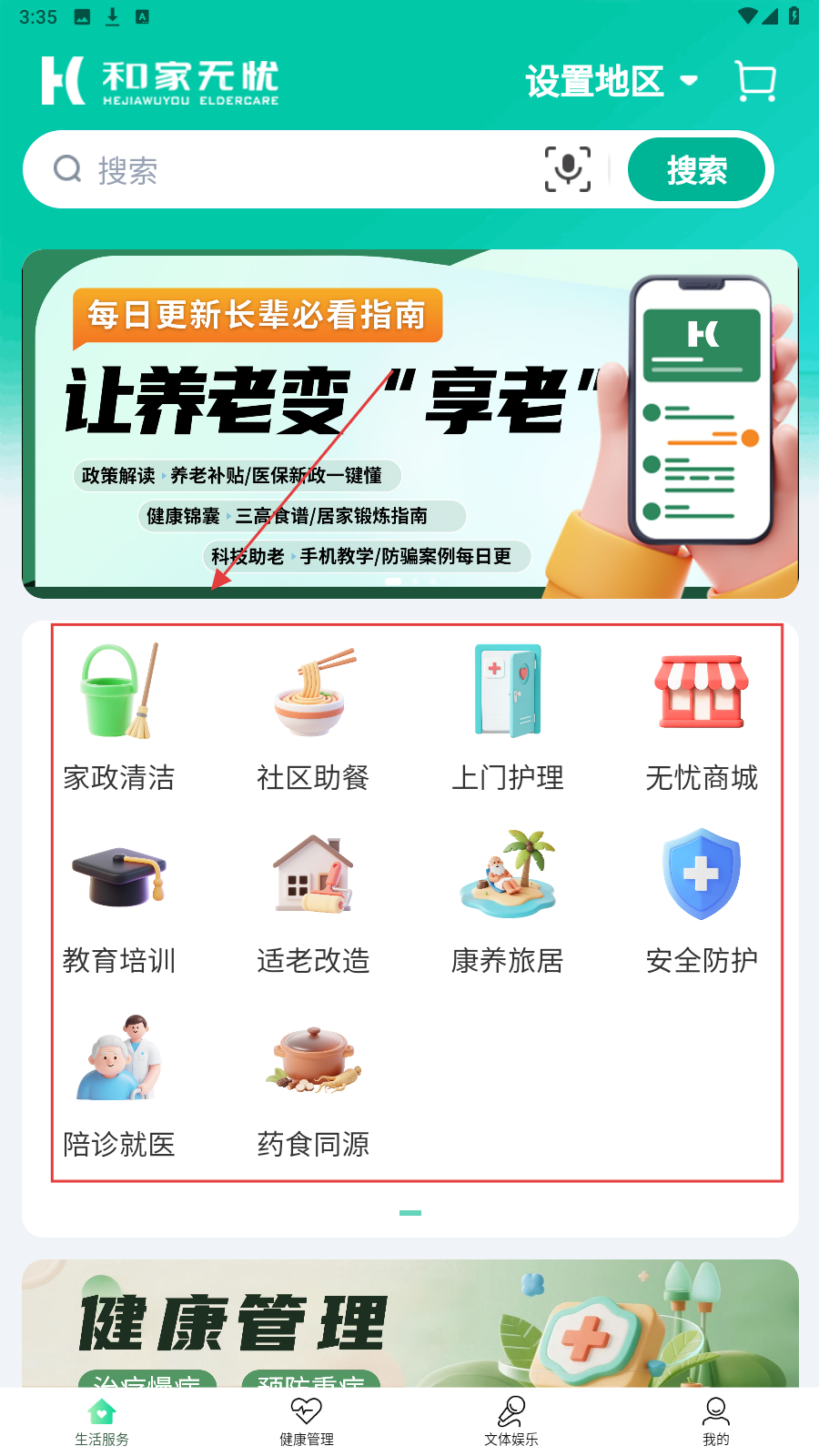
Task: Go to 无忧商城
Action: [x=701, y=716]
